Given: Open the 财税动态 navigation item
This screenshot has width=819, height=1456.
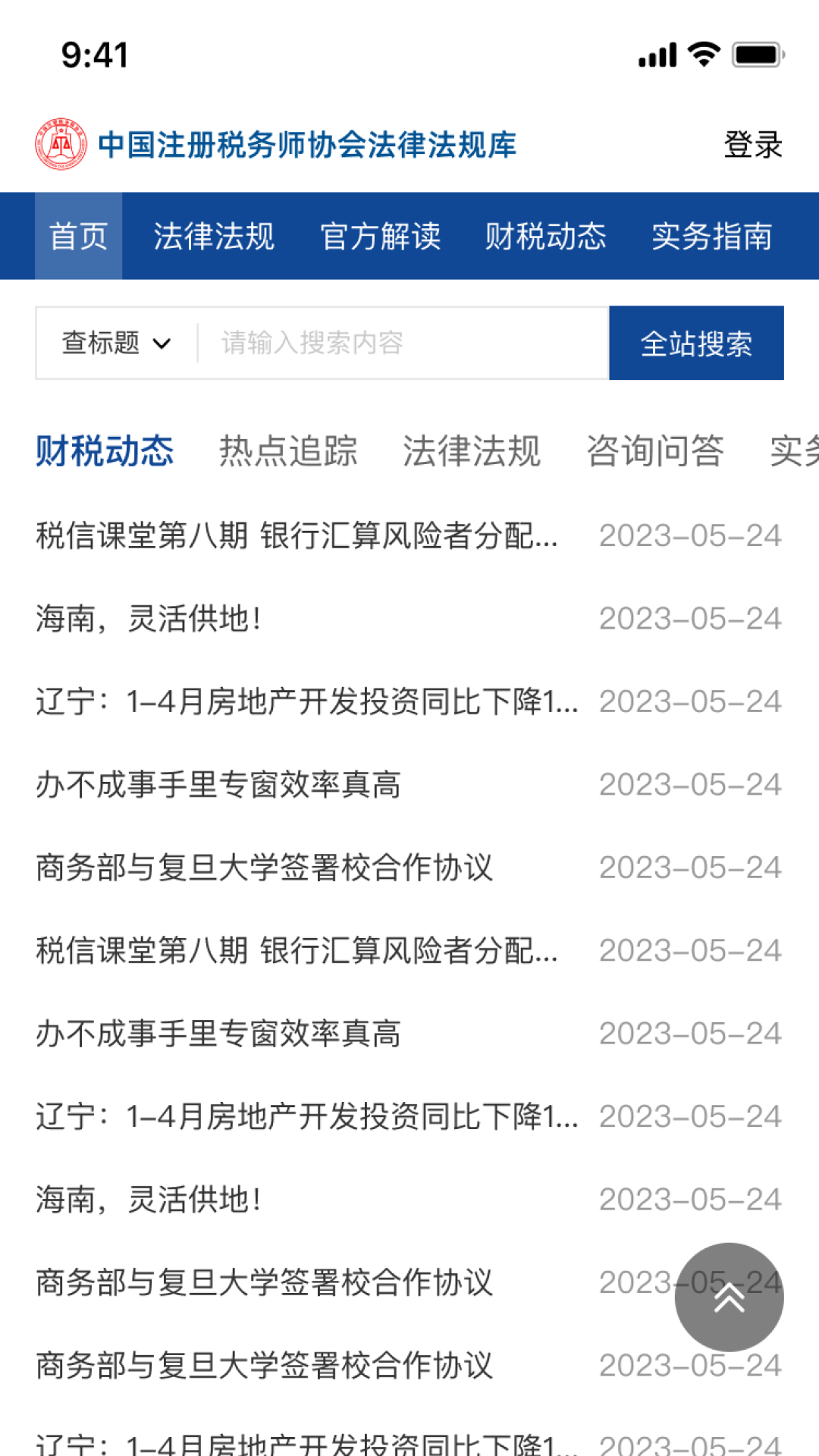Looking at the screenshot, I should coord(547,236).
